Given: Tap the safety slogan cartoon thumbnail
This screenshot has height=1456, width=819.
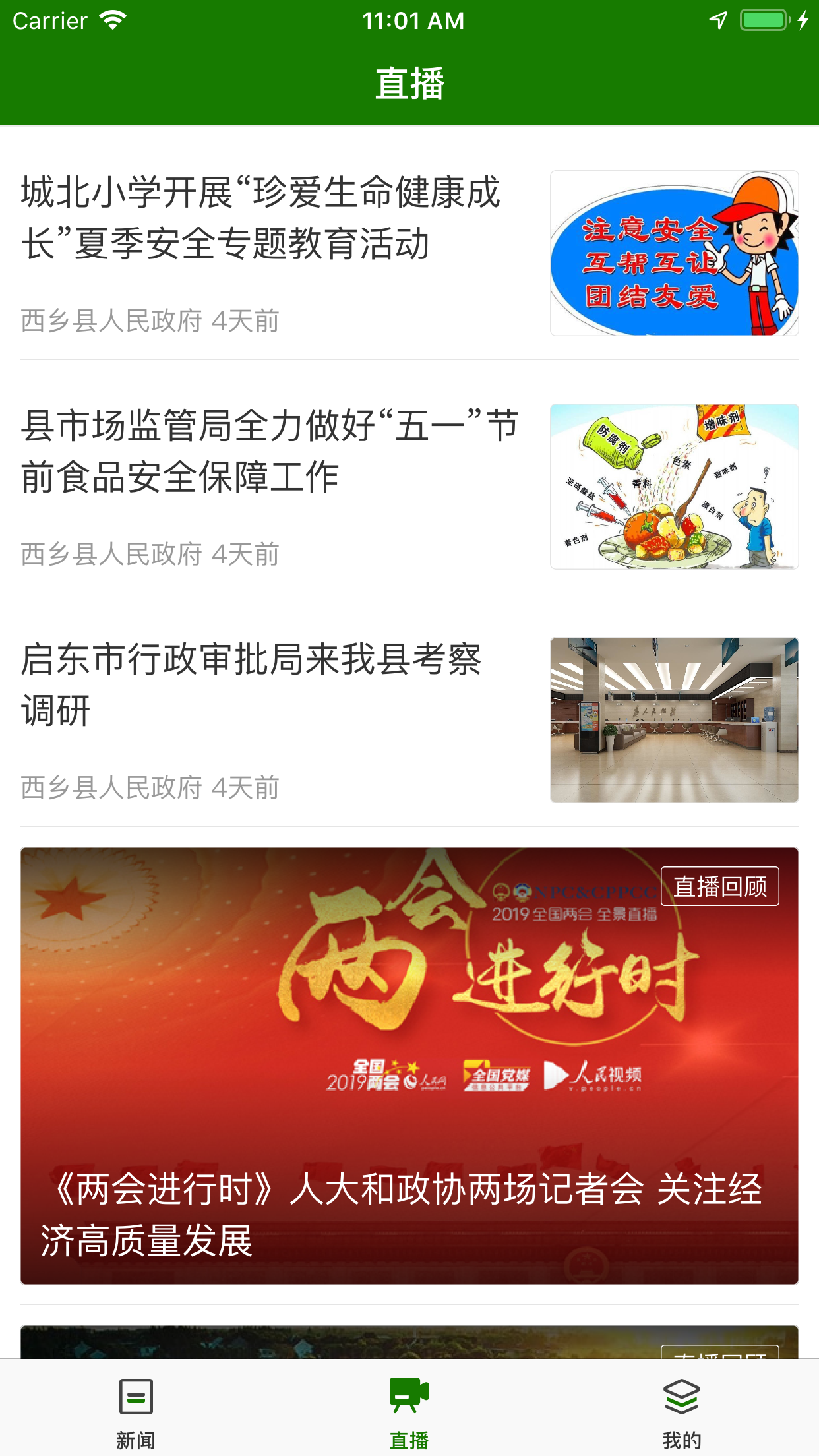Looking at the screenshot, I should [x=675, y=254].
